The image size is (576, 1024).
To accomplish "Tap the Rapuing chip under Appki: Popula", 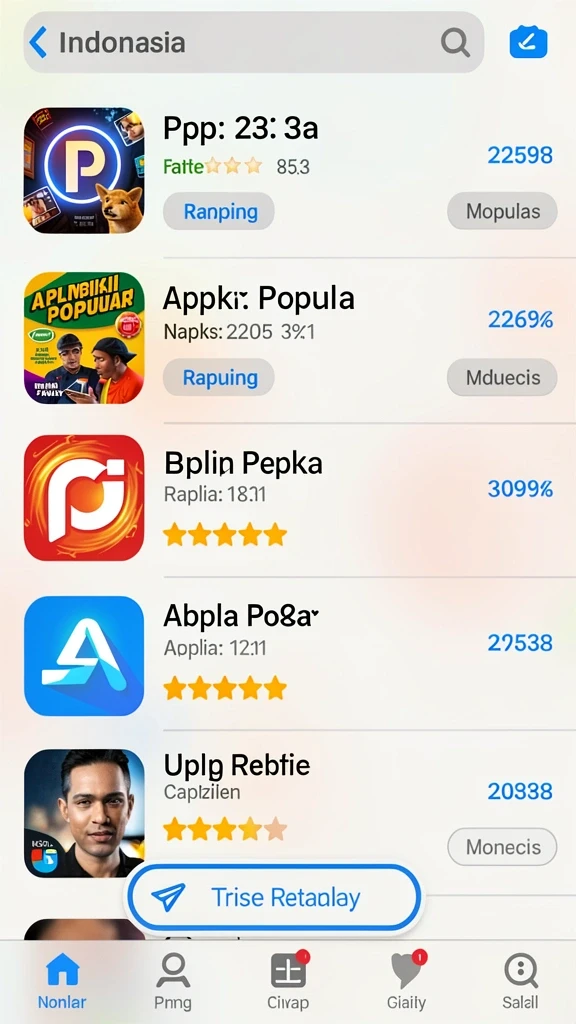I will pos(219,377).
